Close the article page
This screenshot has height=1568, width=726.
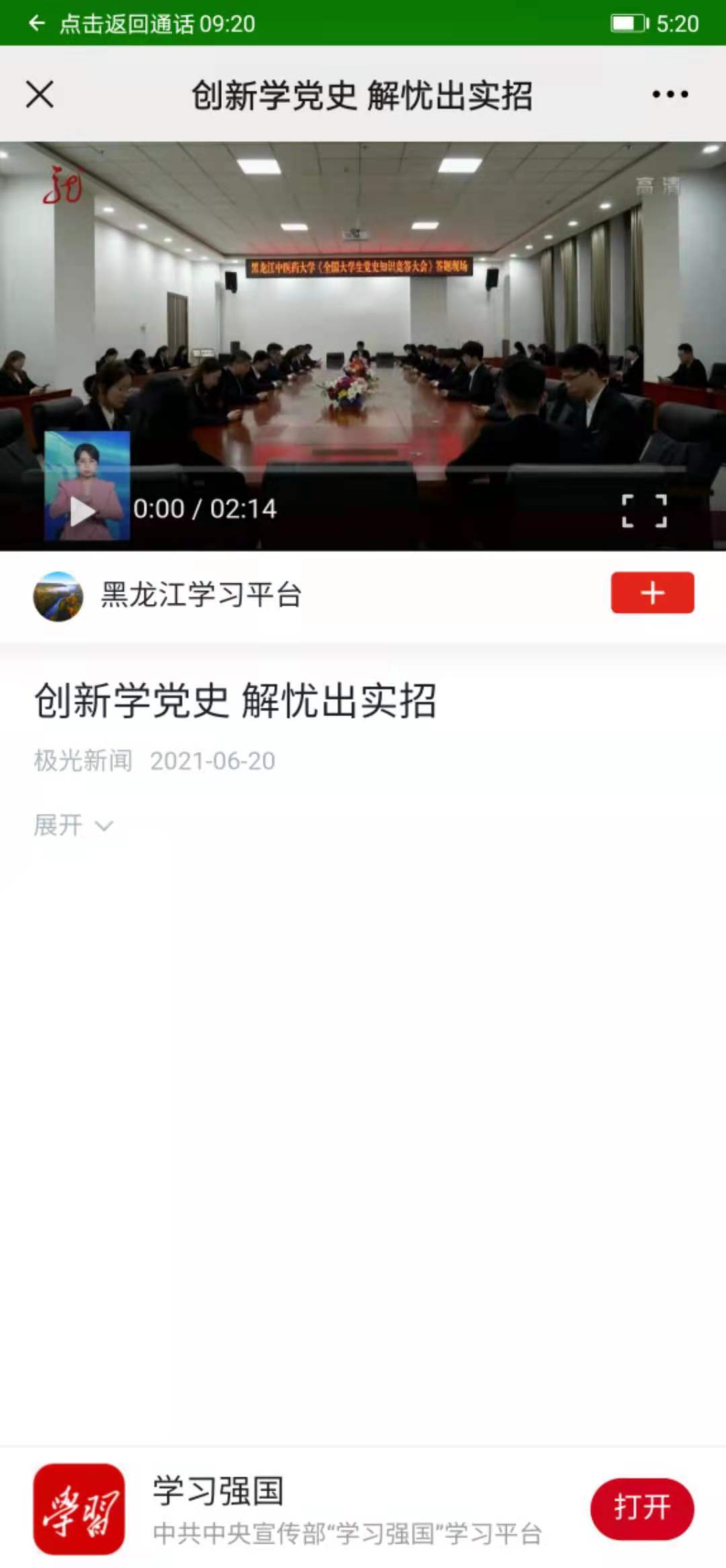click(40, 94)
